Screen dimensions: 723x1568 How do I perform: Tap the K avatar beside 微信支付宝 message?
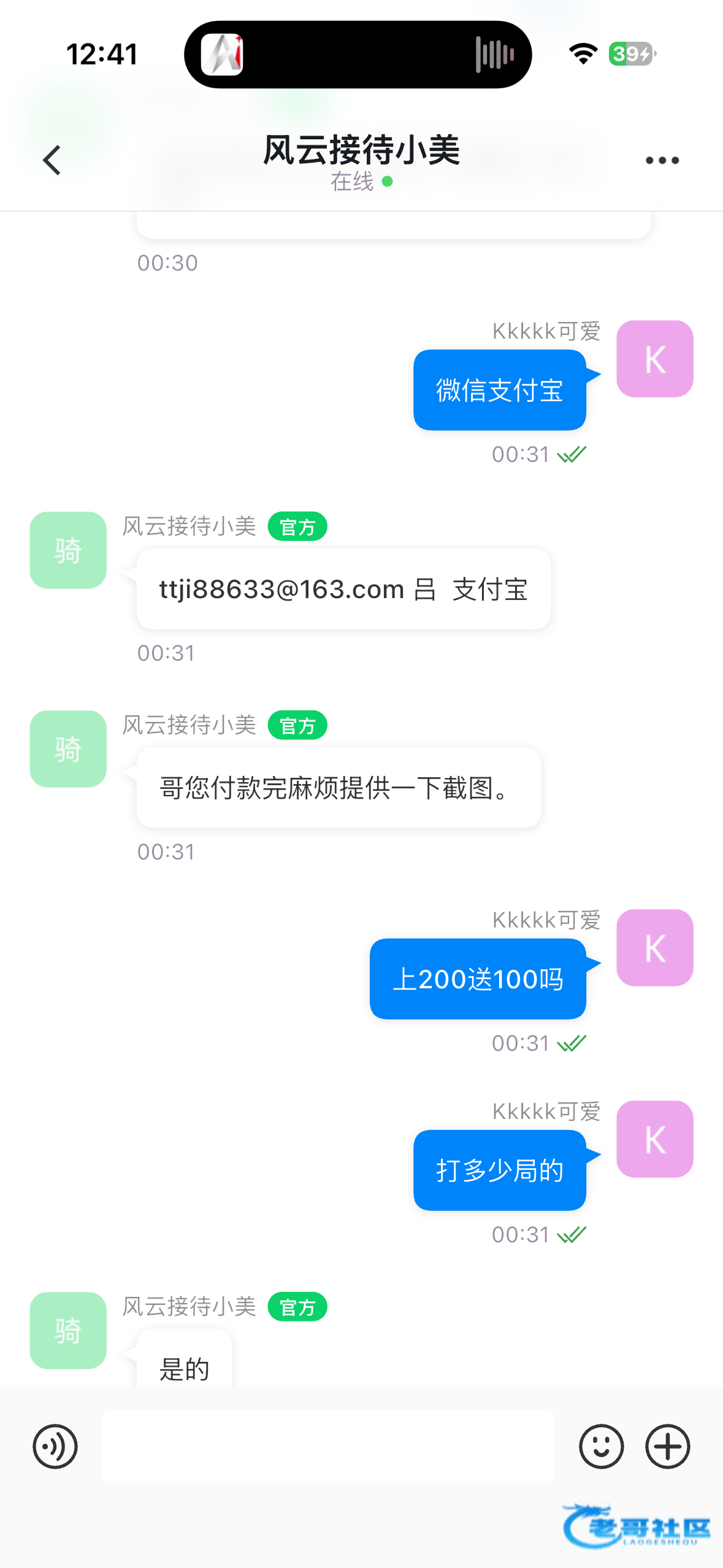[x=654, y=359]
